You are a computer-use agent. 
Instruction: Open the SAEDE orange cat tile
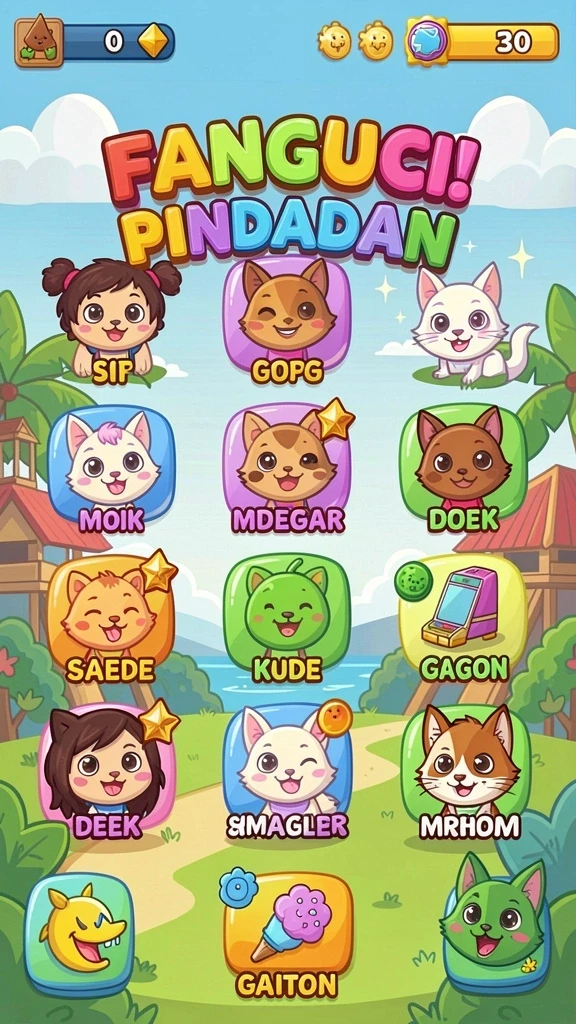coord(111,617)
